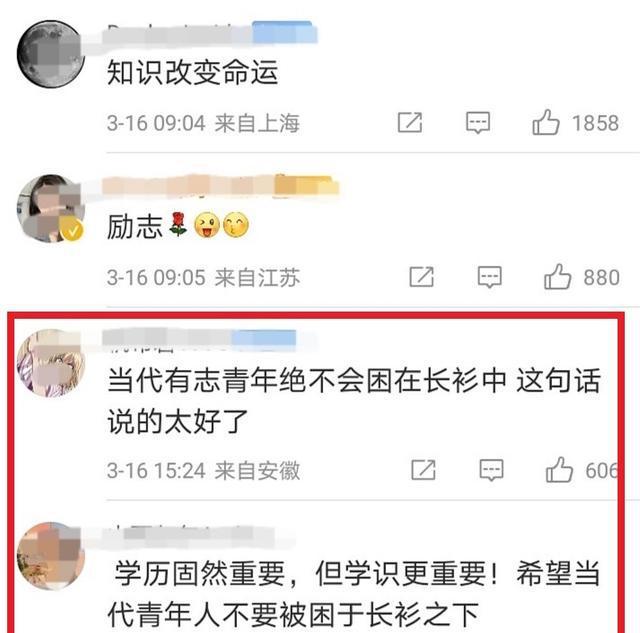Reply to the comment from 安徽
Viewport: 640px width, 633px height.
[490, 469]
